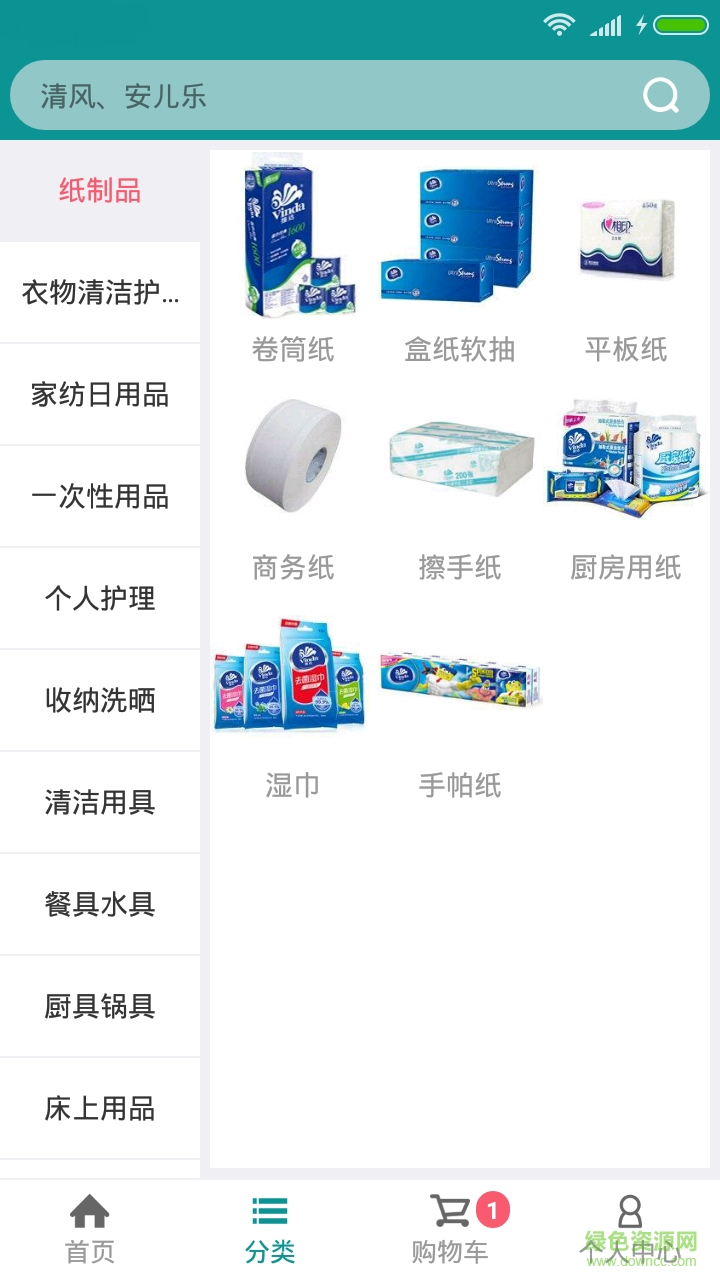Tap the search magnifier icon

660,96
